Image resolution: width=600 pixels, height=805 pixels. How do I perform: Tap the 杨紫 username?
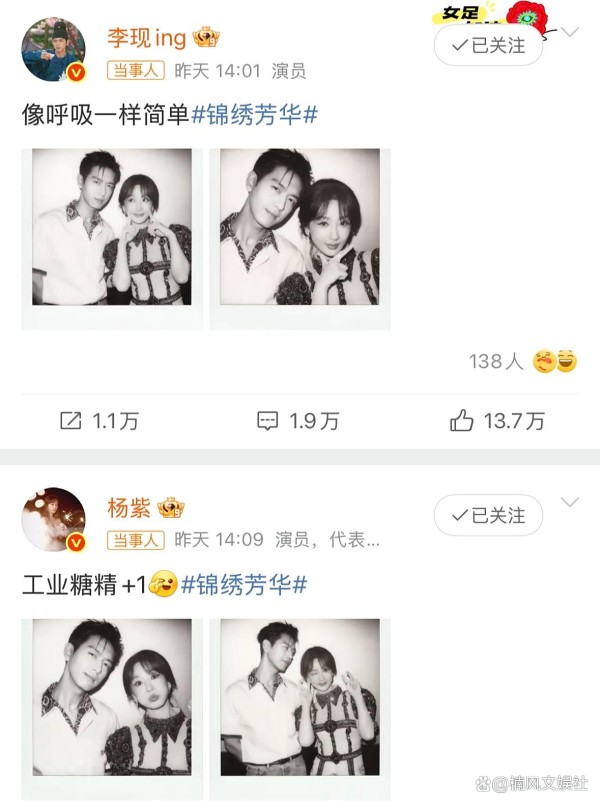point(126,507)
